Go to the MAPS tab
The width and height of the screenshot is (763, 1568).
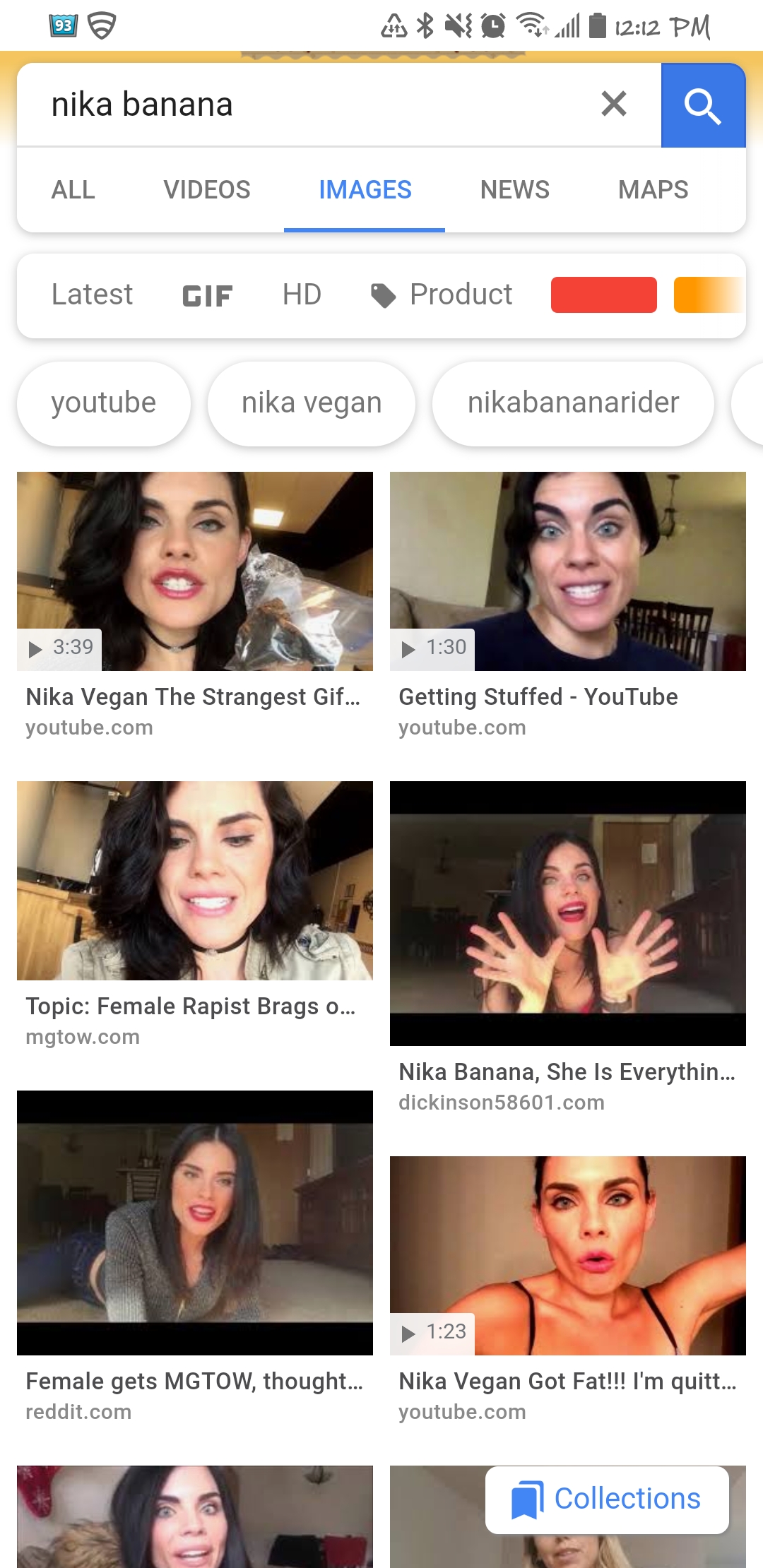pyautogui.click(x=653, y=189)
